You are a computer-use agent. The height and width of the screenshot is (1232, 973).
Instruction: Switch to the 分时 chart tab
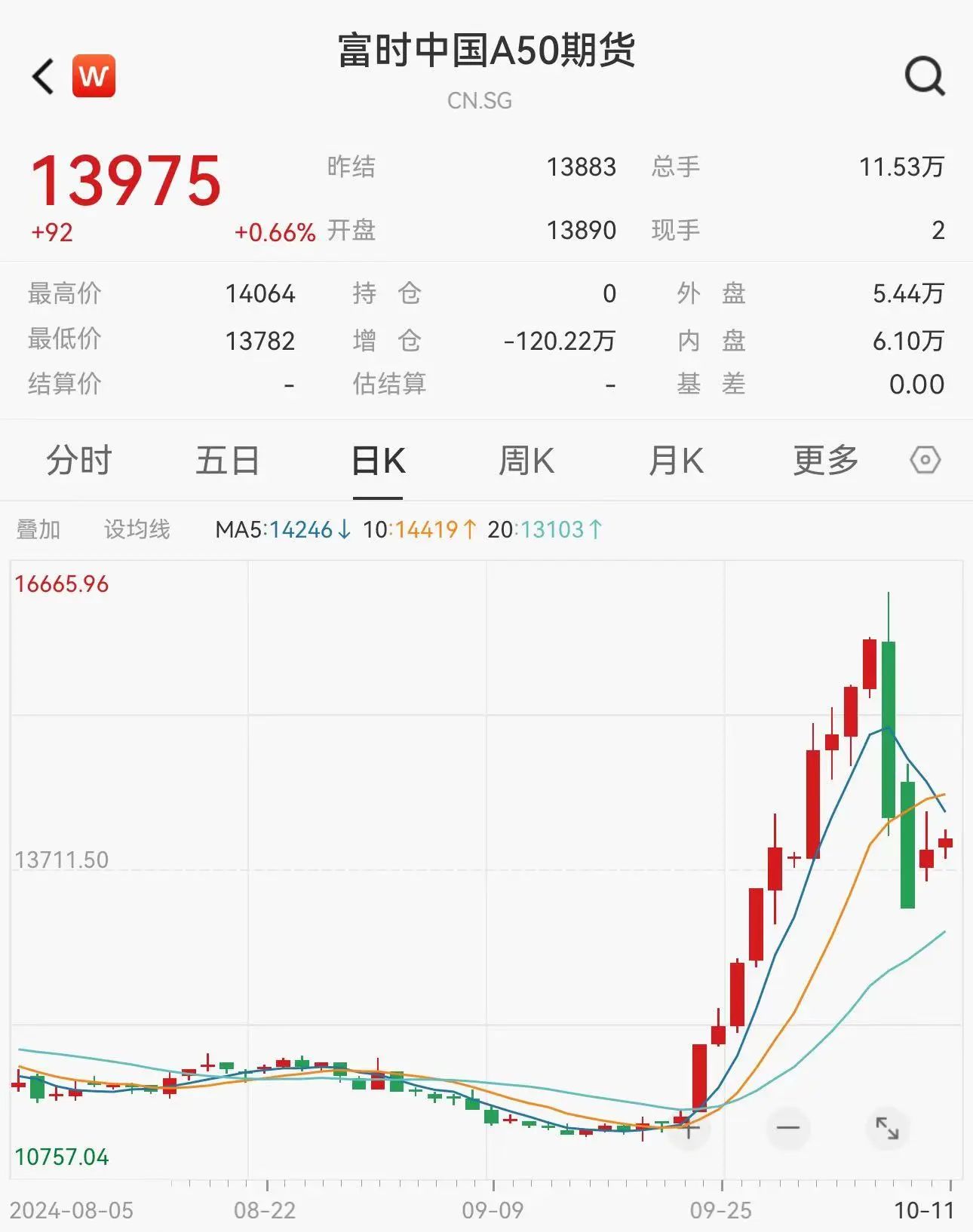(79, 461)
